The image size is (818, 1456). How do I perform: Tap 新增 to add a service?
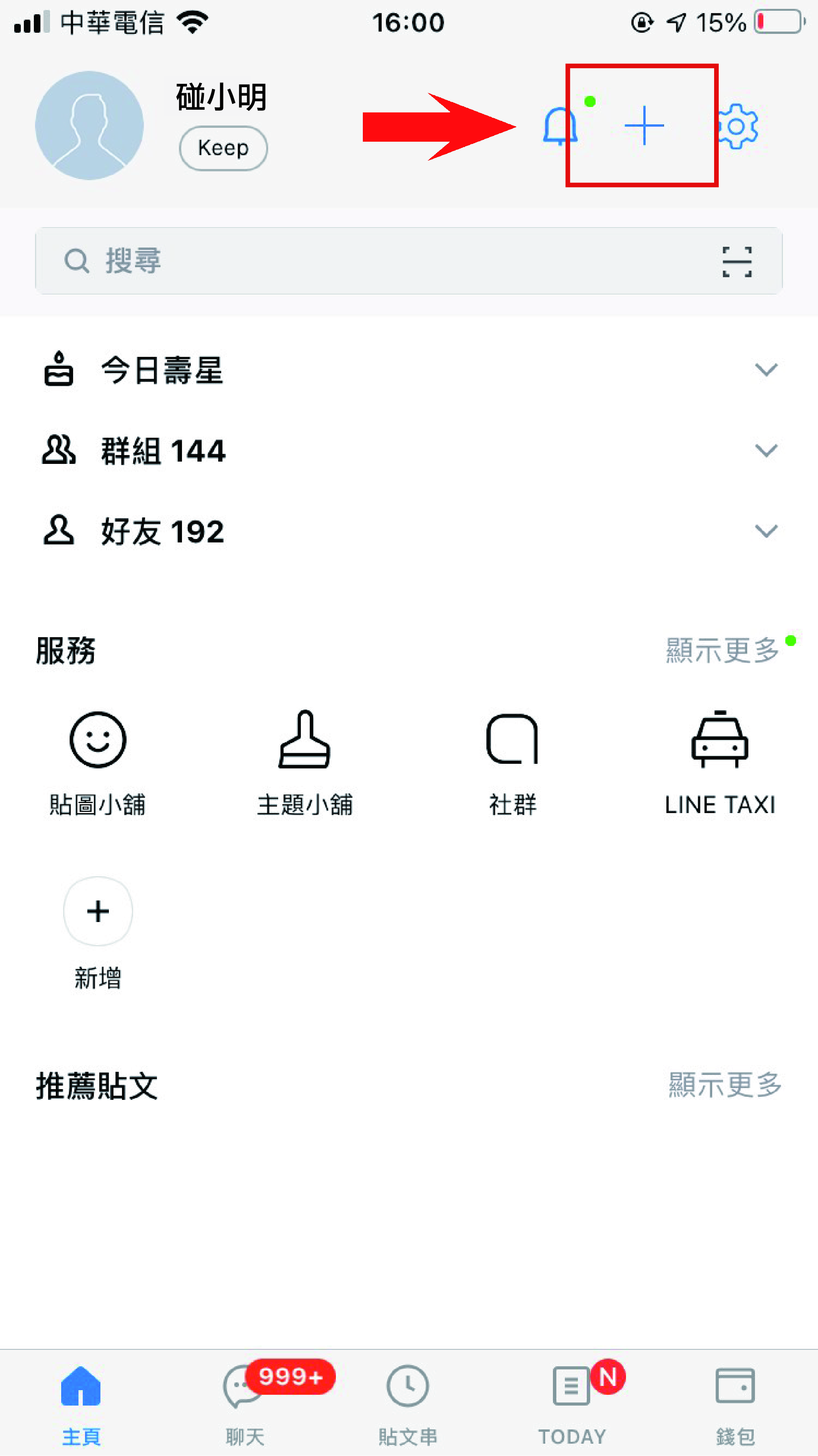coord(98,932)
